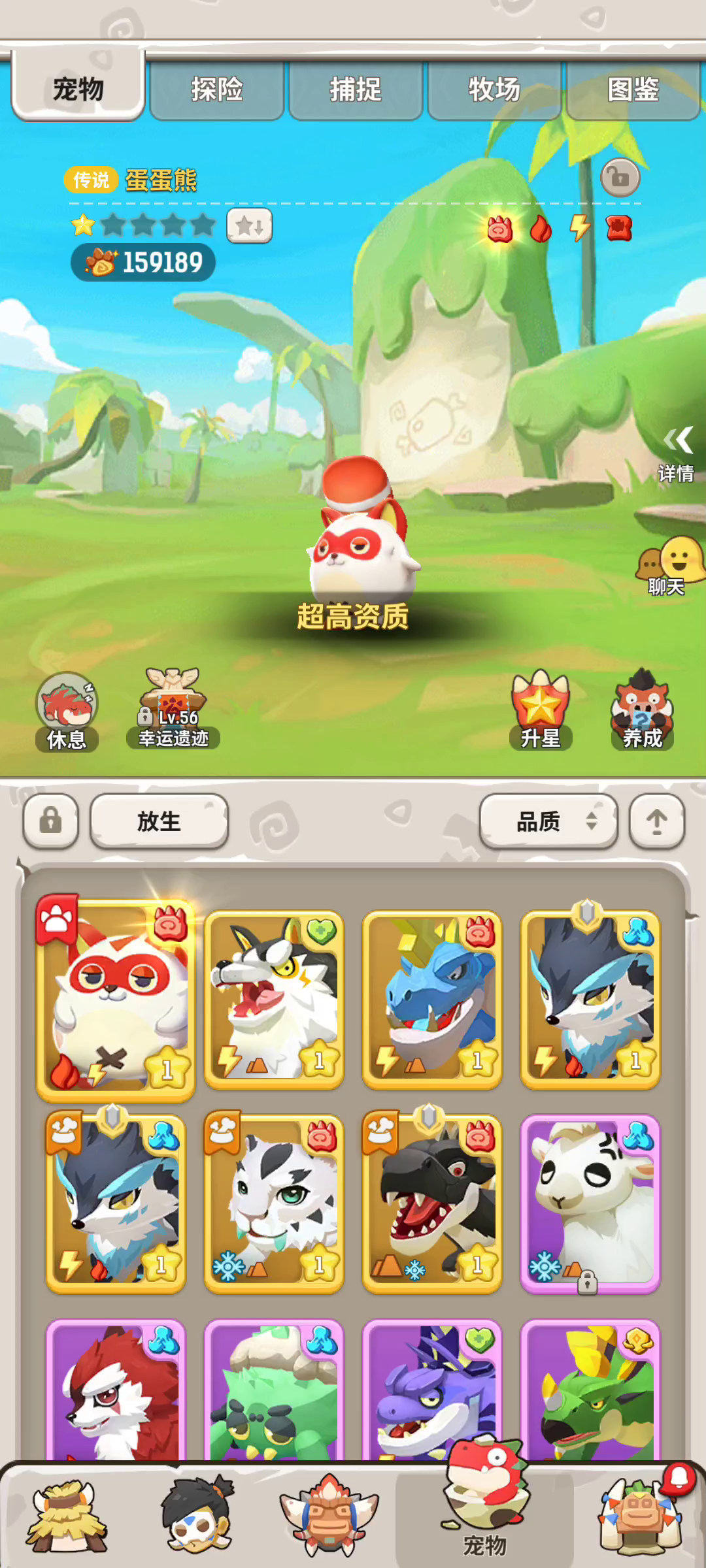Toggle the pet lock icon beside 蛋蛋熊
Image resolution: width=706 pixels, height=1568 pixels.
[620, 177]
